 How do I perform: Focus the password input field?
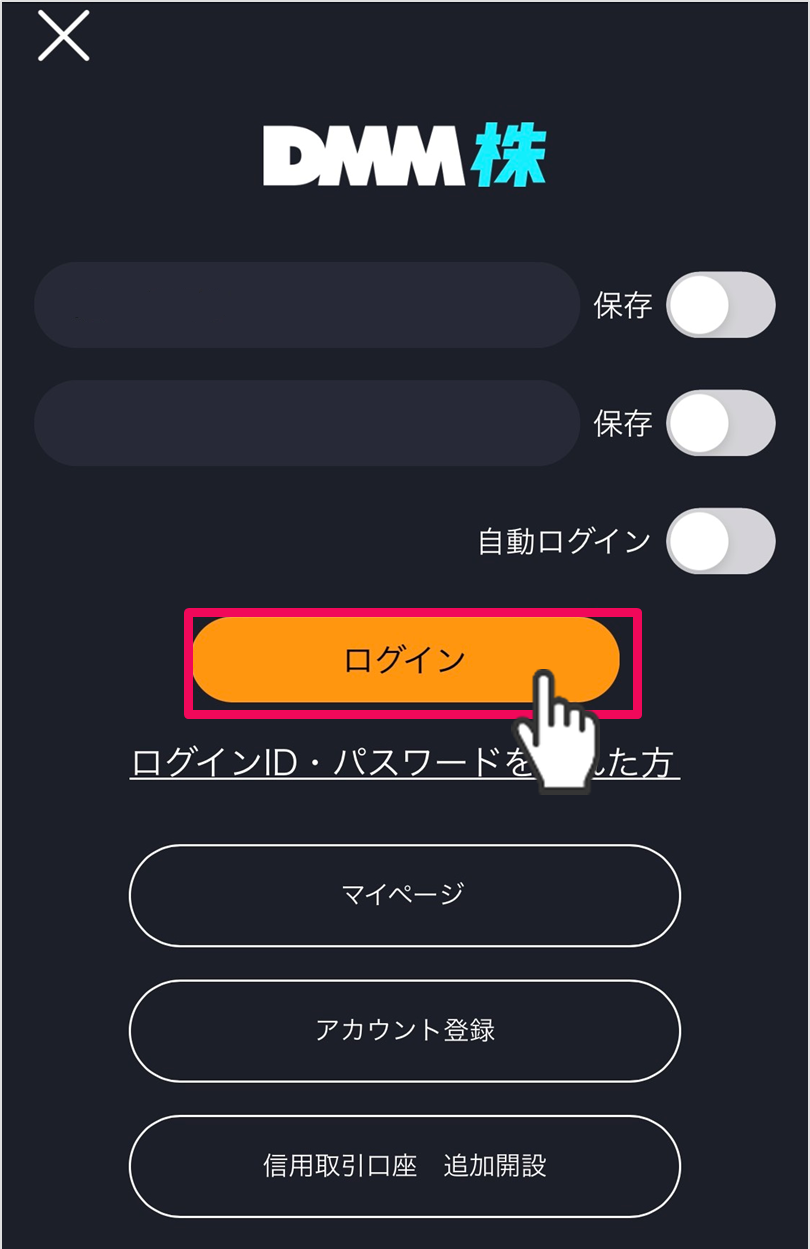pyautogui.click(x=305, y=423)
